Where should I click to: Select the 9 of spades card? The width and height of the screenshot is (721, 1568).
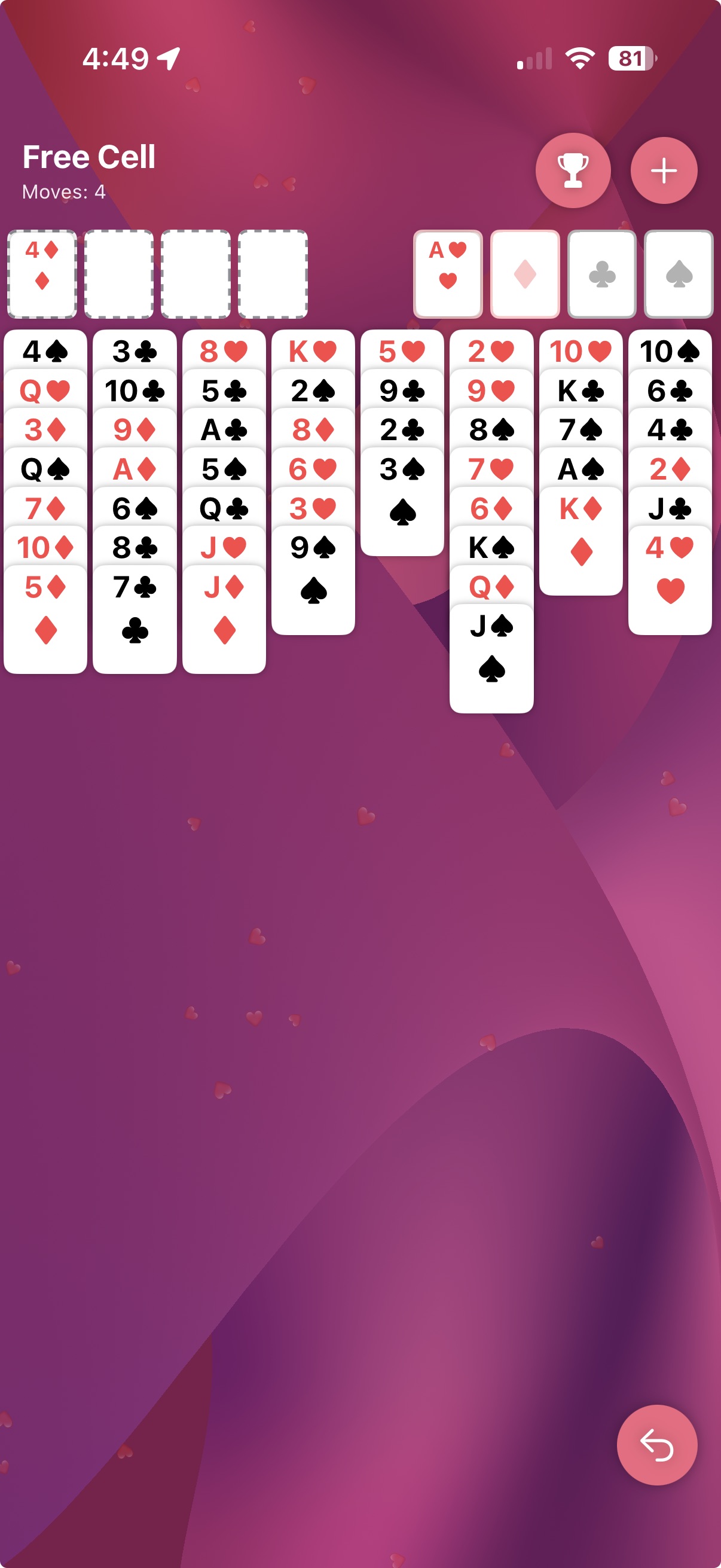tap(313, 578)
